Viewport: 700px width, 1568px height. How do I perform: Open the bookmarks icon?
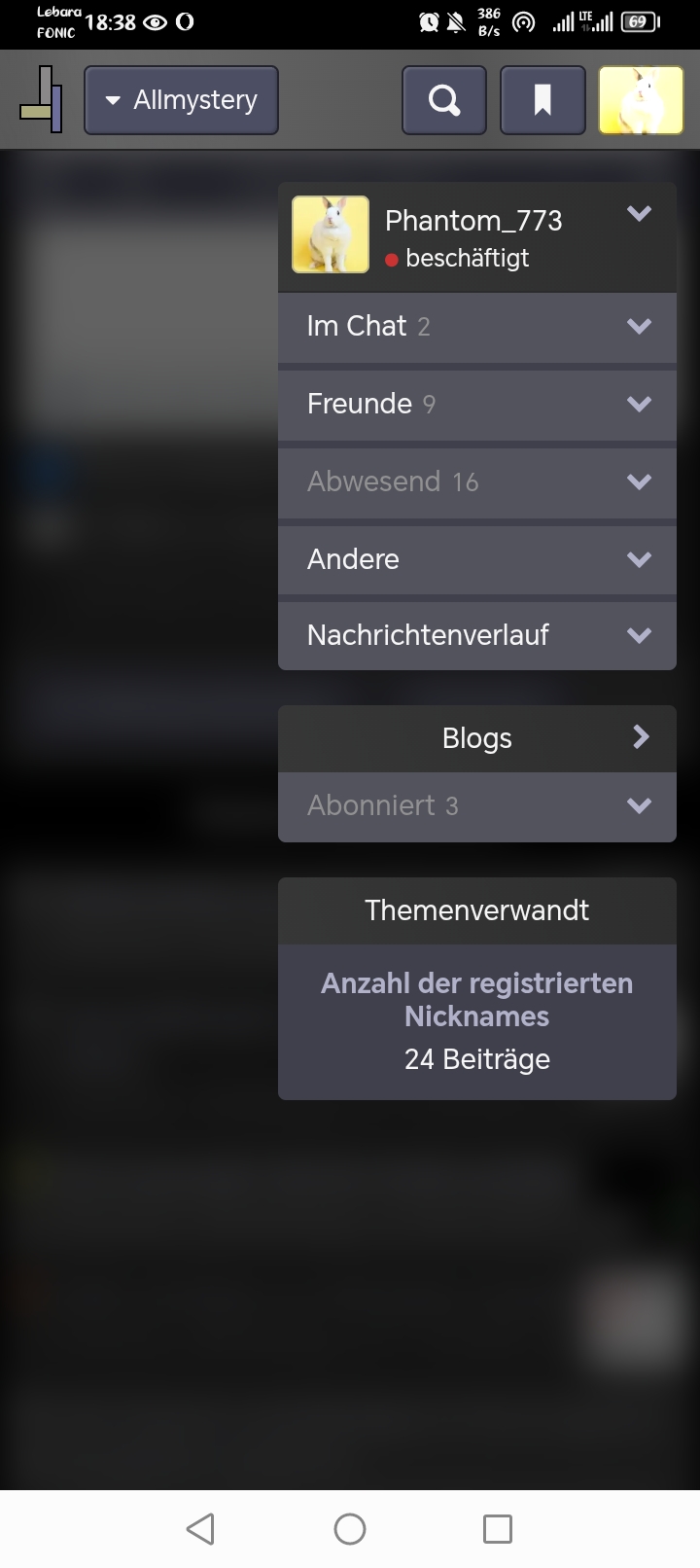(542, 100)
